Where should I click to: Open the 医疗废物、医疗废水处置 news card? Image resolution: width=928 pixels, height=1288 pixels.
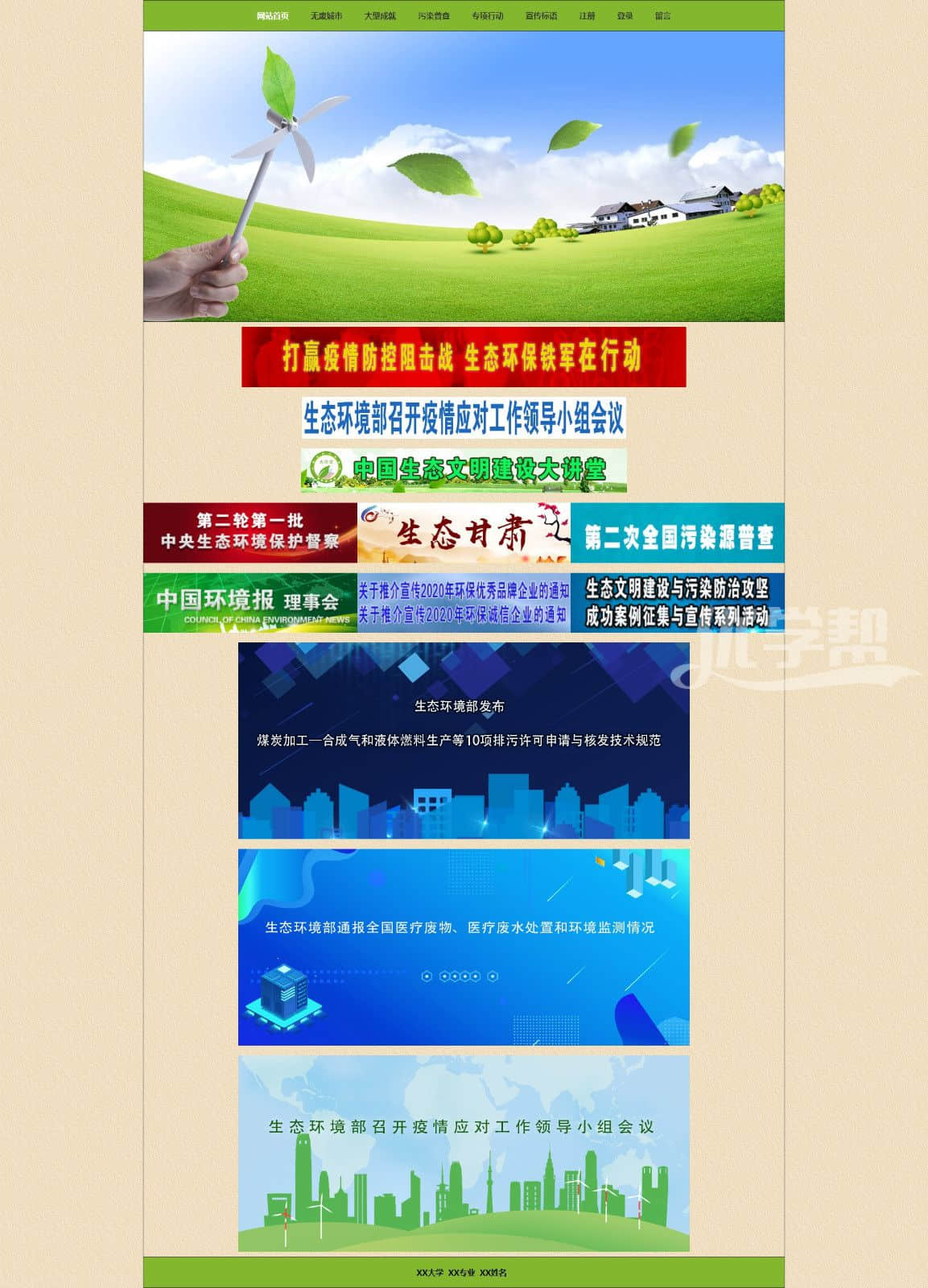[464, 947]
